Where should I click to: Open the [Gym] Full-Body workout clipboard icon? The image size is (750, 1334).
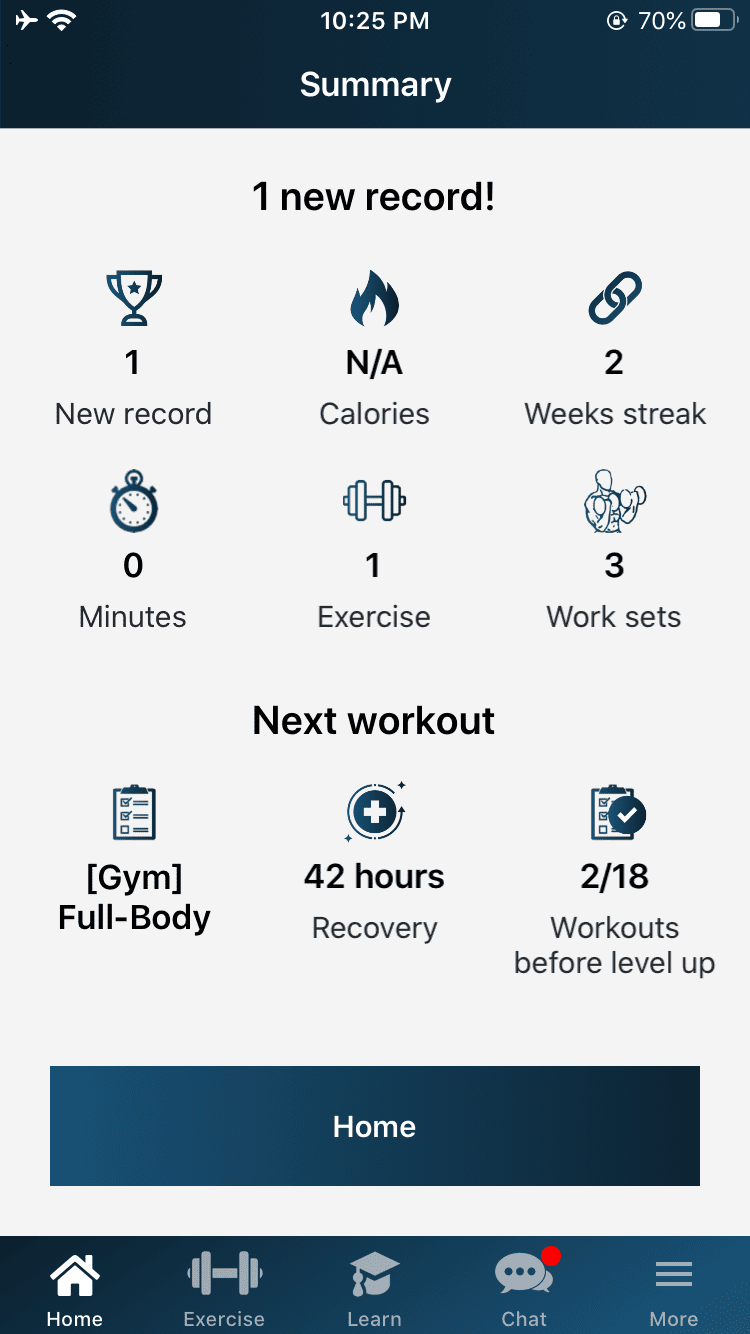[x=133, y=812]
